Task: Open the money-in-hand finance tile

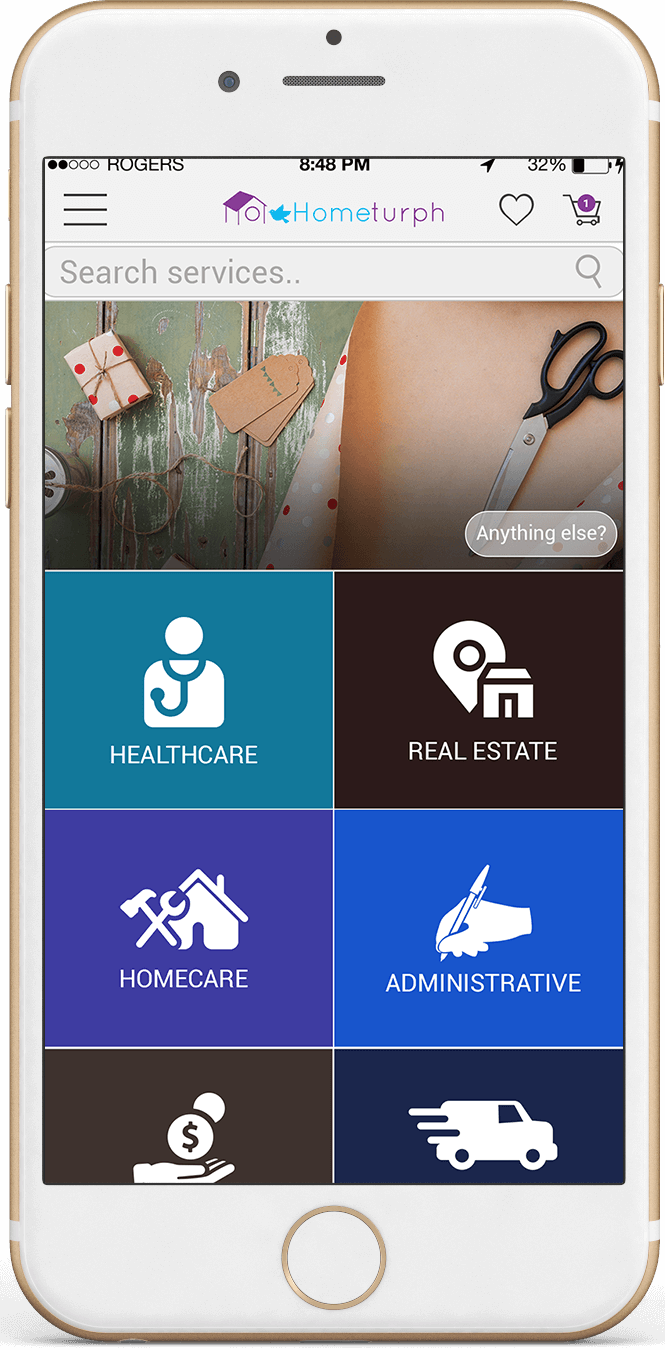Action: [x=189, y=1118]
